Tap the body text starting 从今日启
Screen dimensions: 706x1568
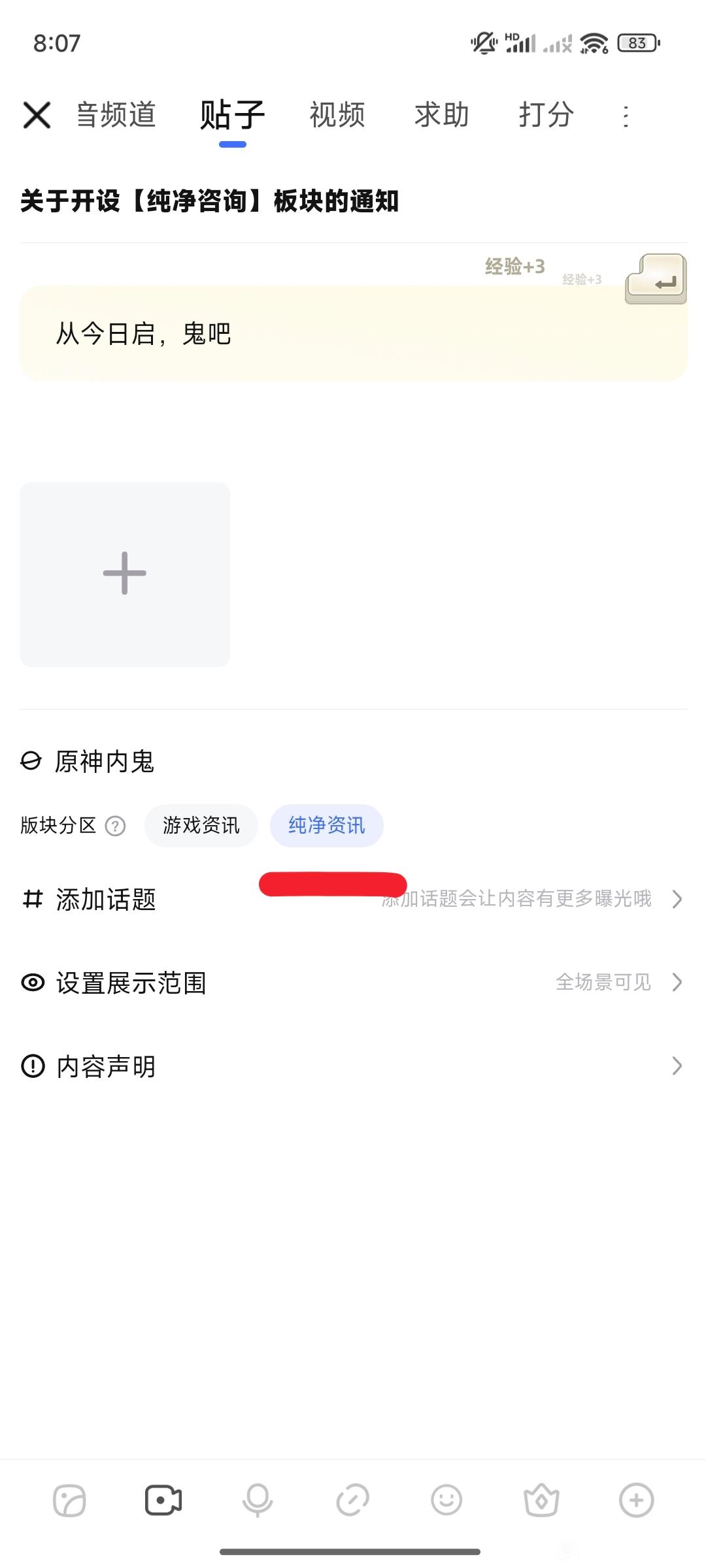144,334
